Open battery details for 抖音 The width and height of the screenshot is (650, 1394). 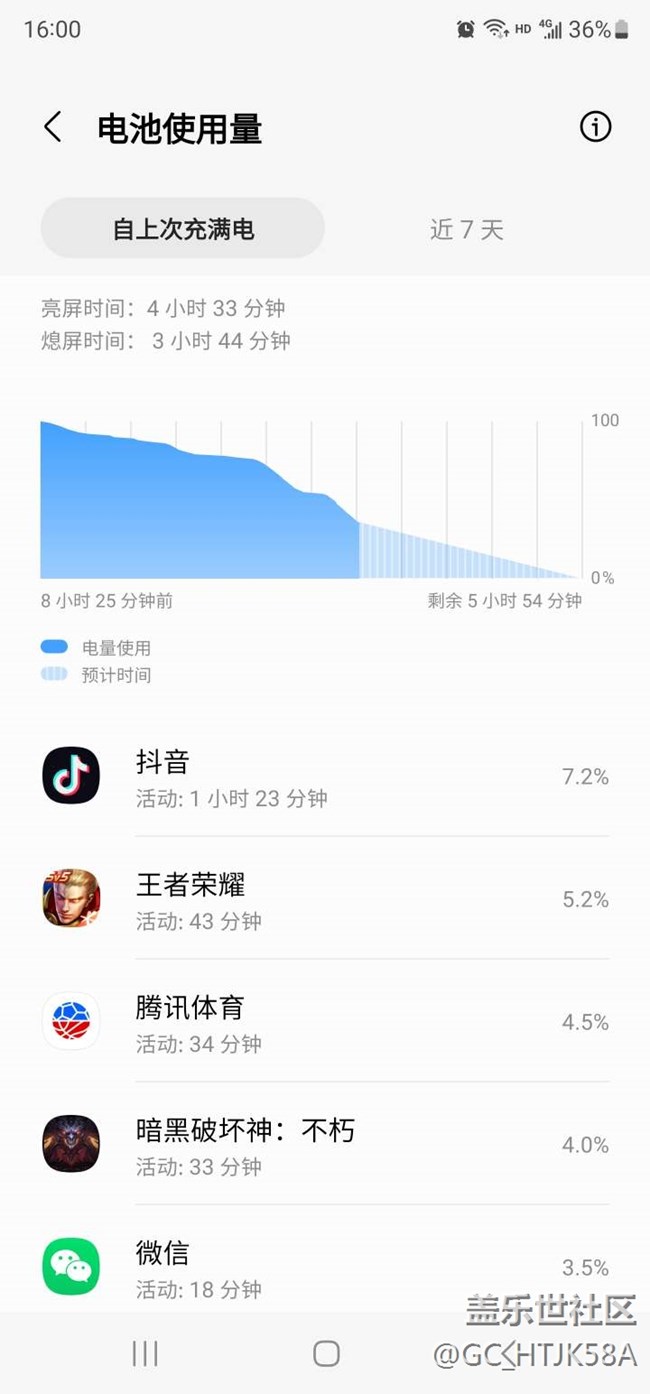(325, 777)
